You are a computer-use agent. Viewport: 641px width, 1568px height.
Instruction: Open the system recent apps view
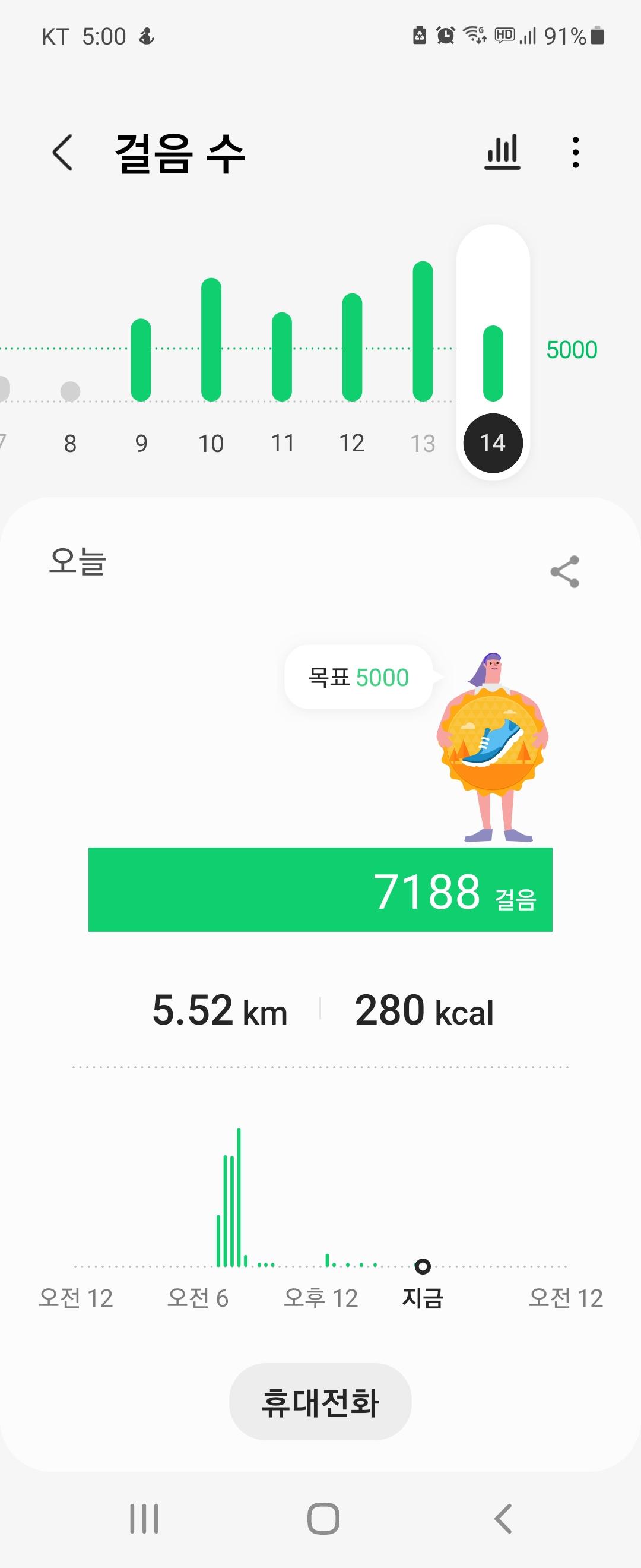(x=144, y=1519)
